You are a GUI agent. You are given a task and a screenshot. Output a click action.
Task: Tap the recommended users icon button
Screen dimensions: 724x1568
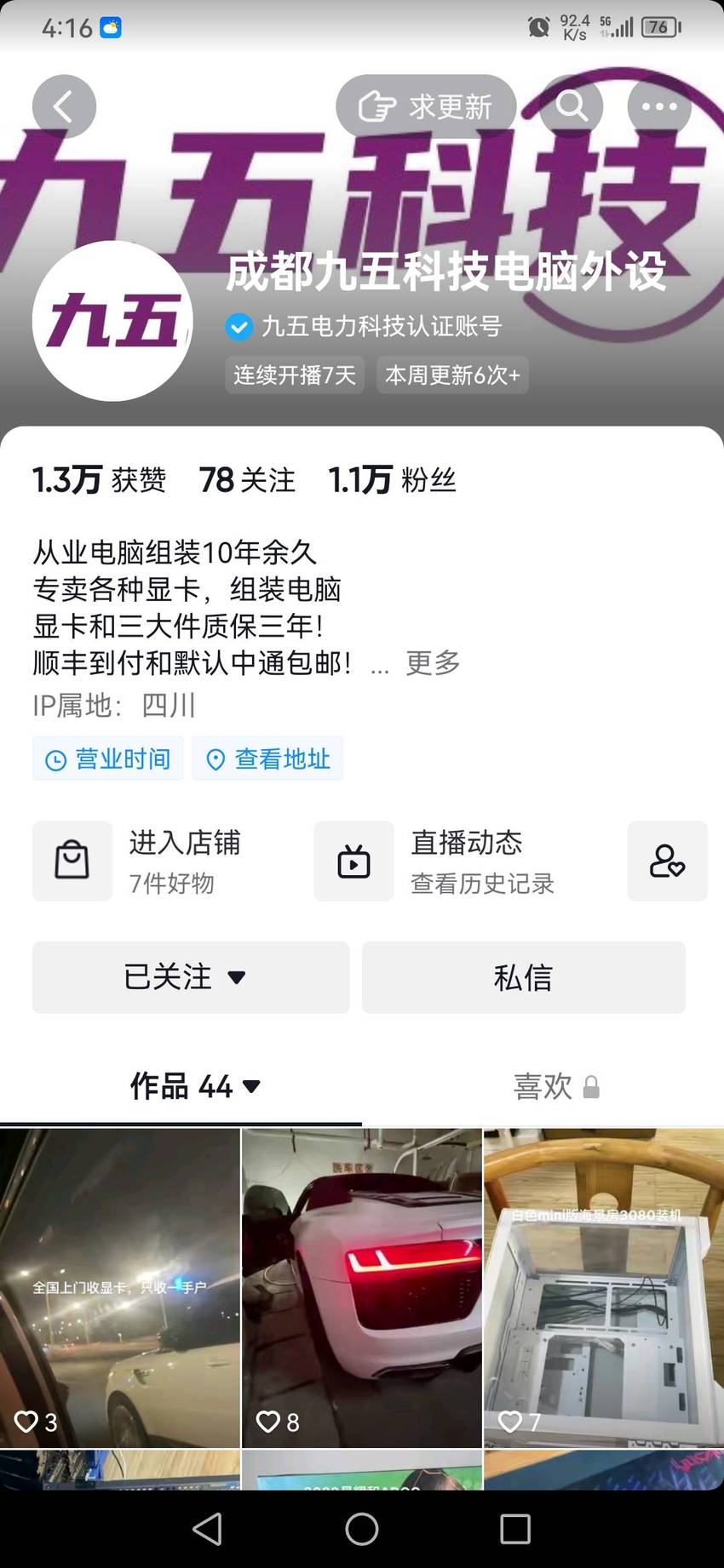668,861
